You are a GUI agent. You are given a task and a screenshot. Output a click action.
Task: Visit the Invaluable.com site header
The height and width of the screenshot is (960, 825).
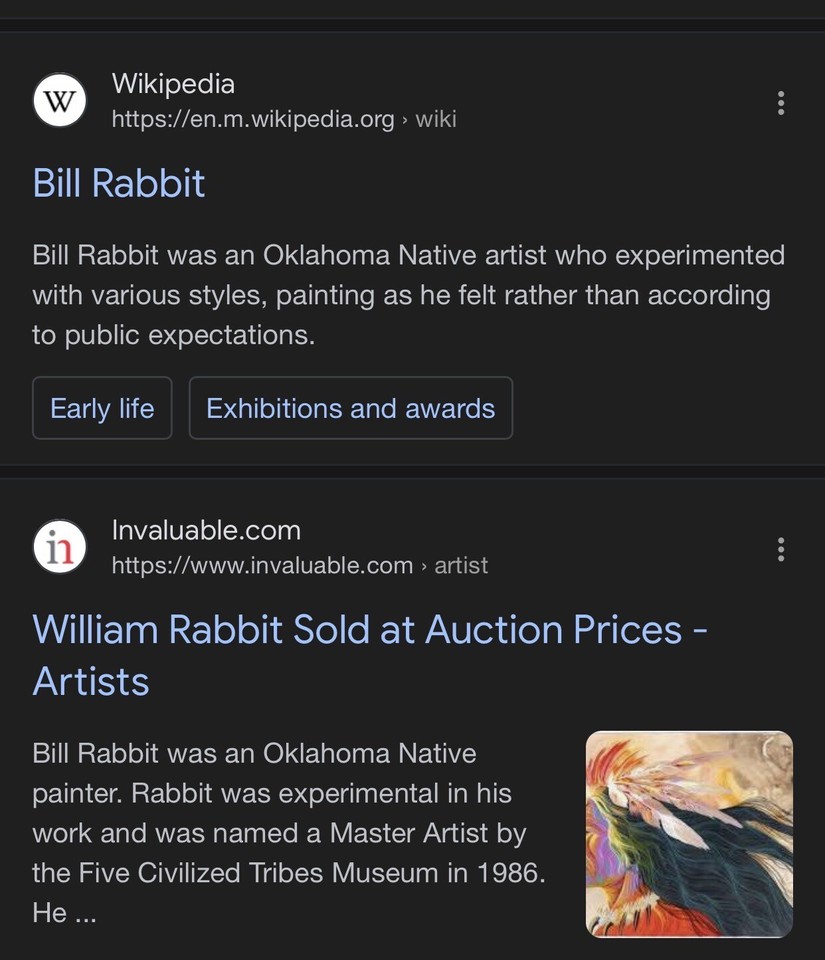(206, 530)
